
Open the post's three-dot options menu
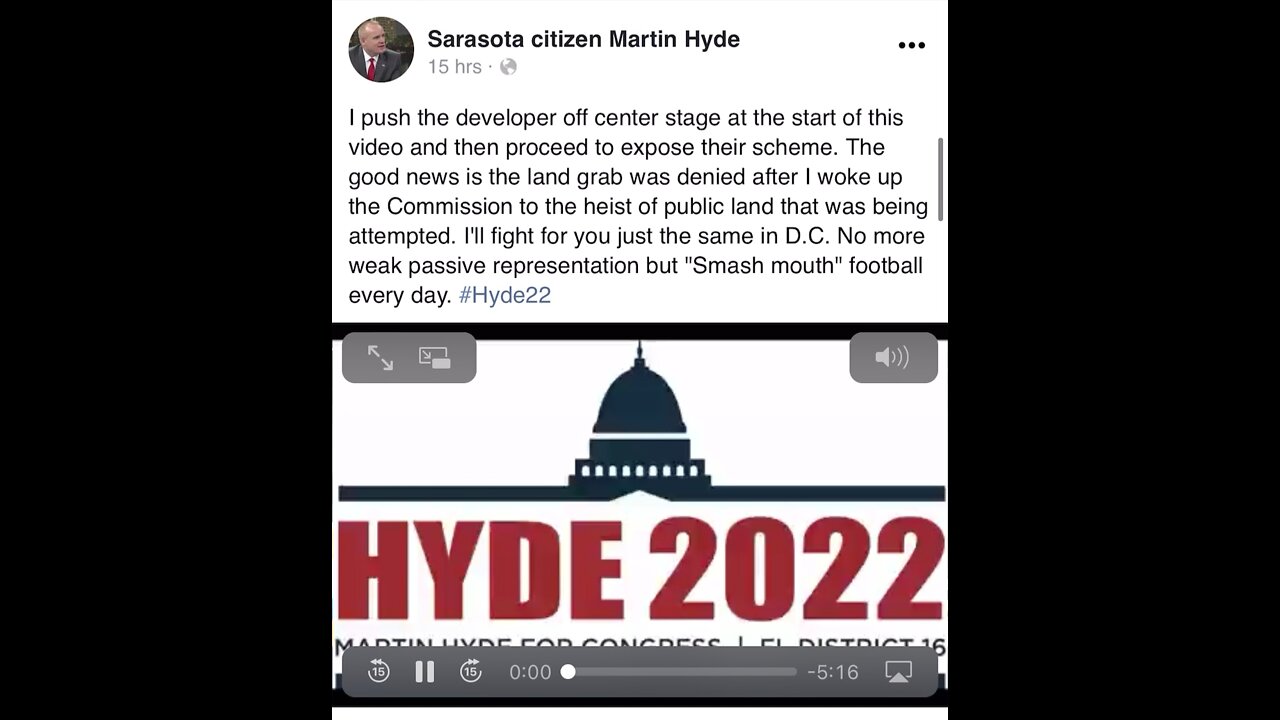click(911, 46)
